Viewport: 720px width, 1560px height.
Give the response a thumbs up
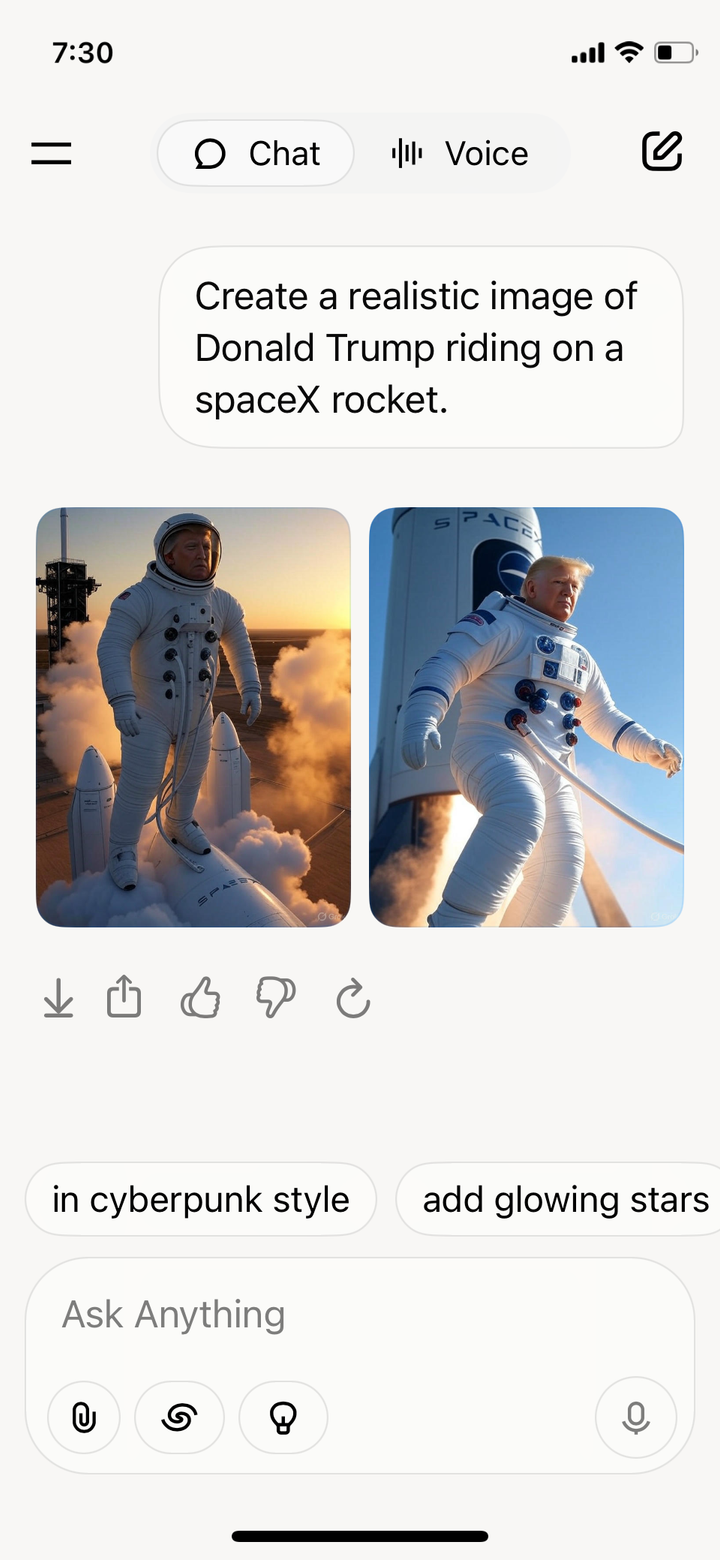tap(200, 999)
